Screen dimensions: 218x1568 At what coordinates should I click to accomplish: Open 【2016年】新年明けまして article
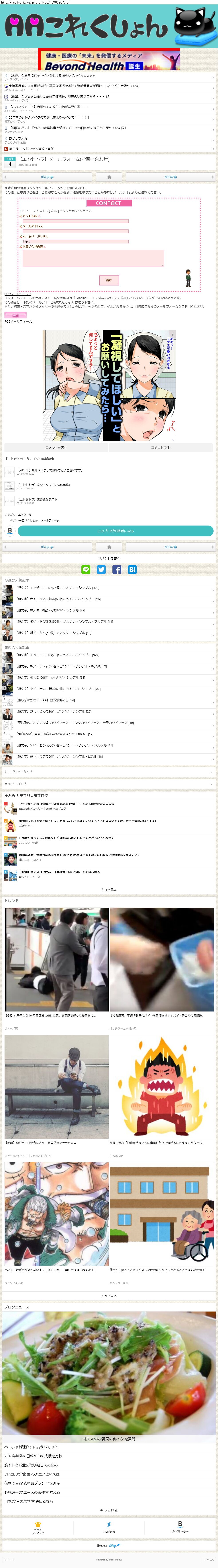coord(49,470)
